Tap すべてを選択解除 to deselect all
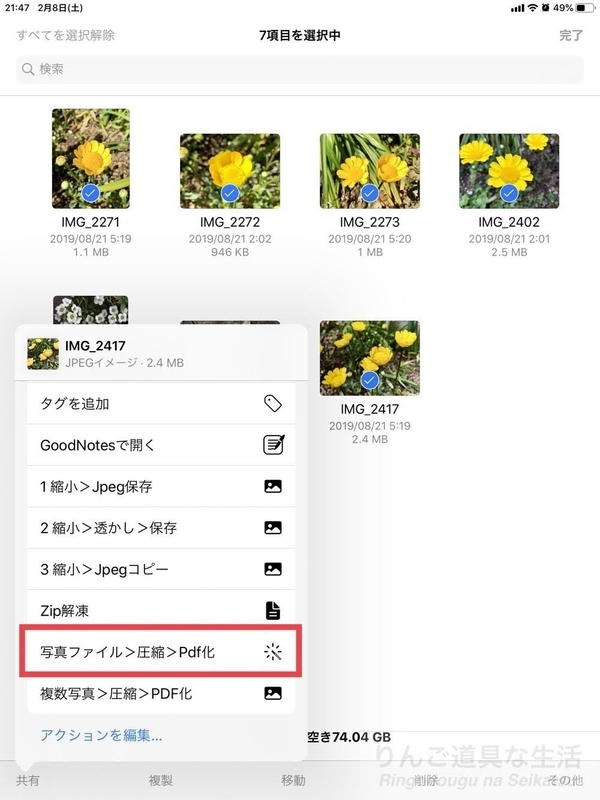This screenshot has width=600, height=800. click(66, 36)
